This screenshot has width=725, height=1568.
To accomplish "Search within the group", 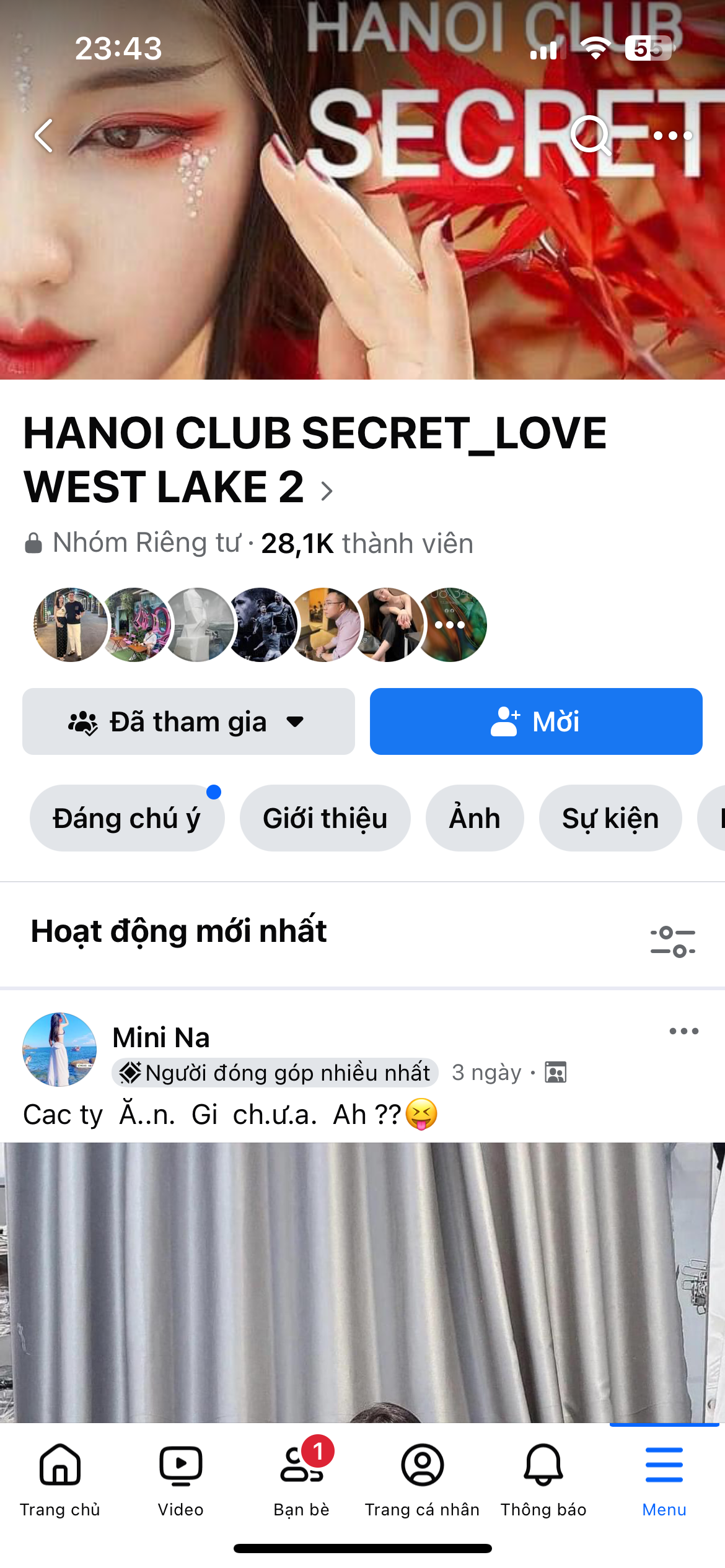I will tap(590, 136).
